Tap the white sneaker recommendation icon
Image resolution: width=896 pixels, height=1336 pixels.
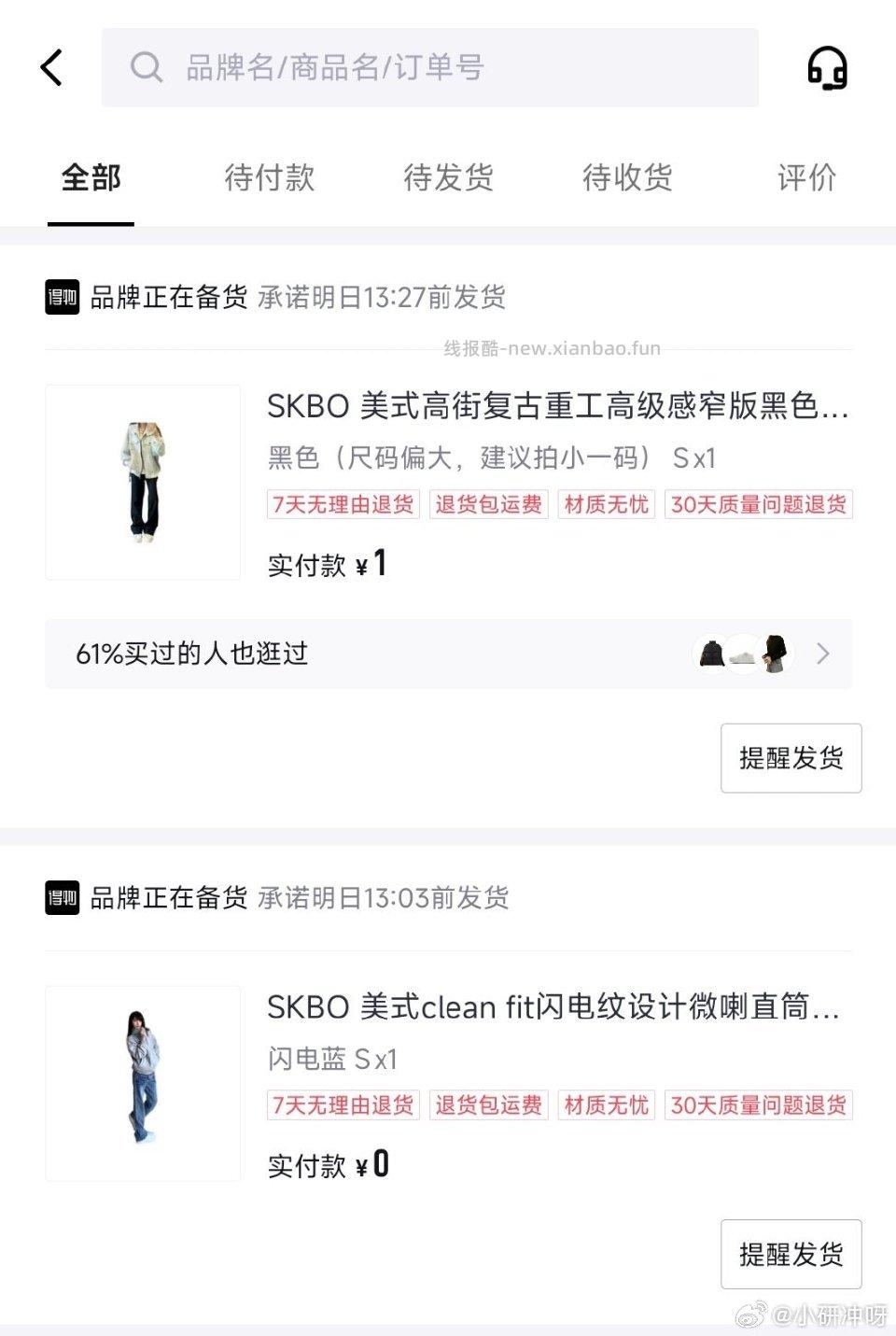coord(742,654)
